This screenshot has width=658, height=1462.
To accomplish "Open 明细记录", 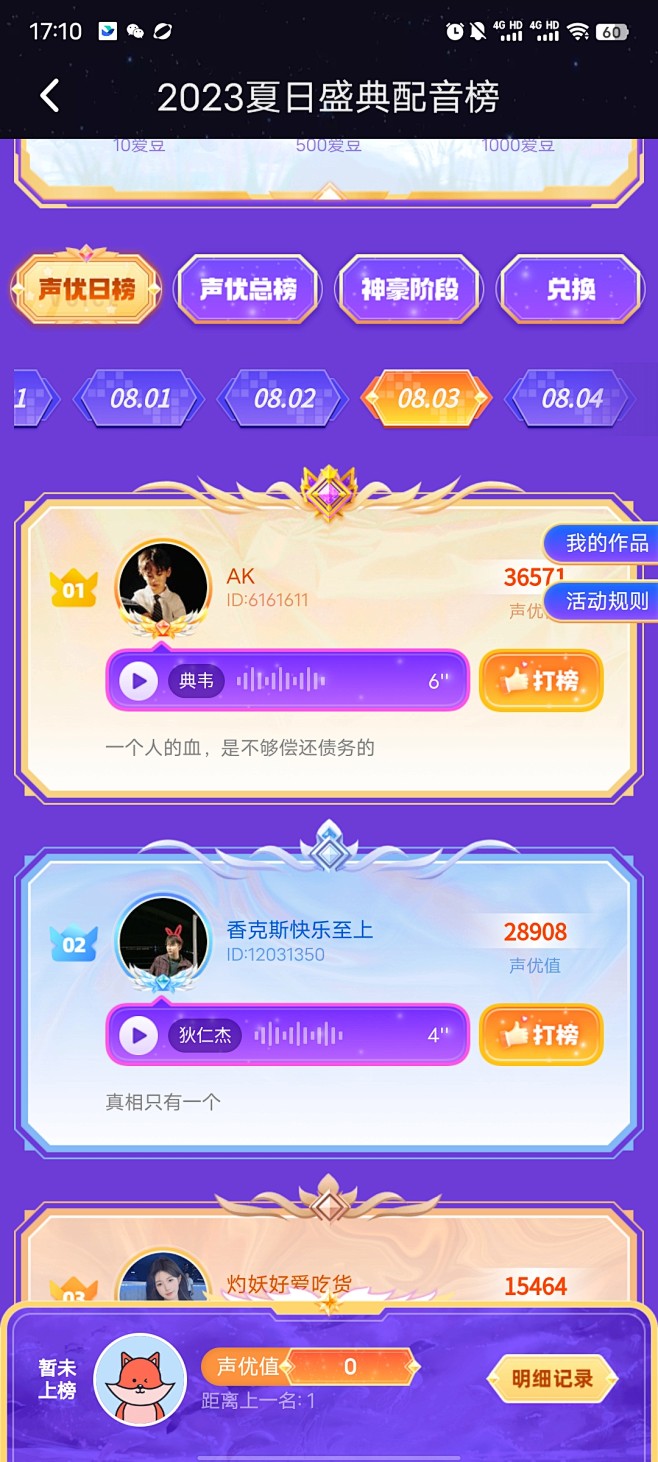I will (552, 1379).
